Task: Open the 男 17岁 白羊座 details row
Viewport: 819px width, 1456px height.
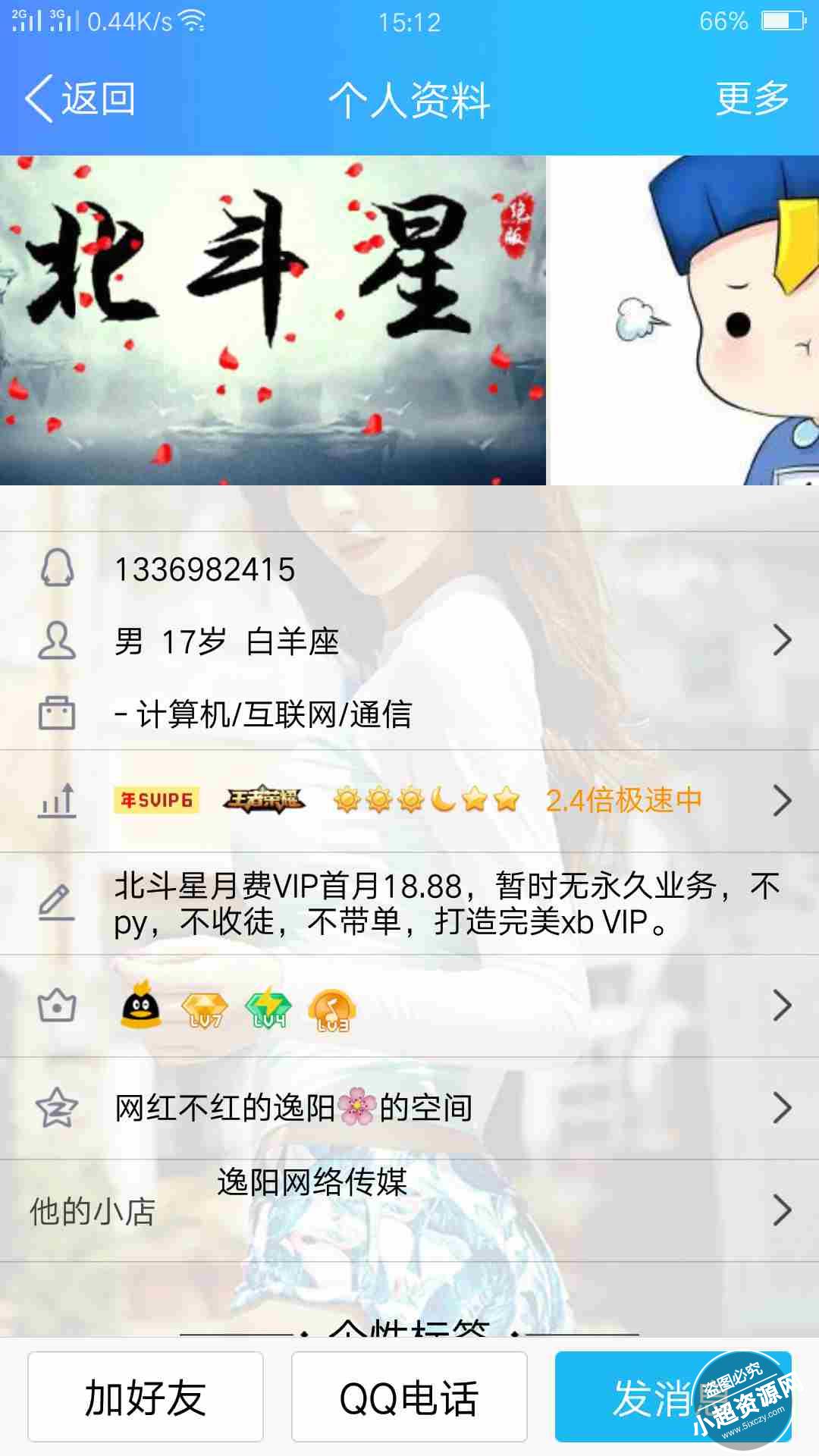Action: (409, 642)
